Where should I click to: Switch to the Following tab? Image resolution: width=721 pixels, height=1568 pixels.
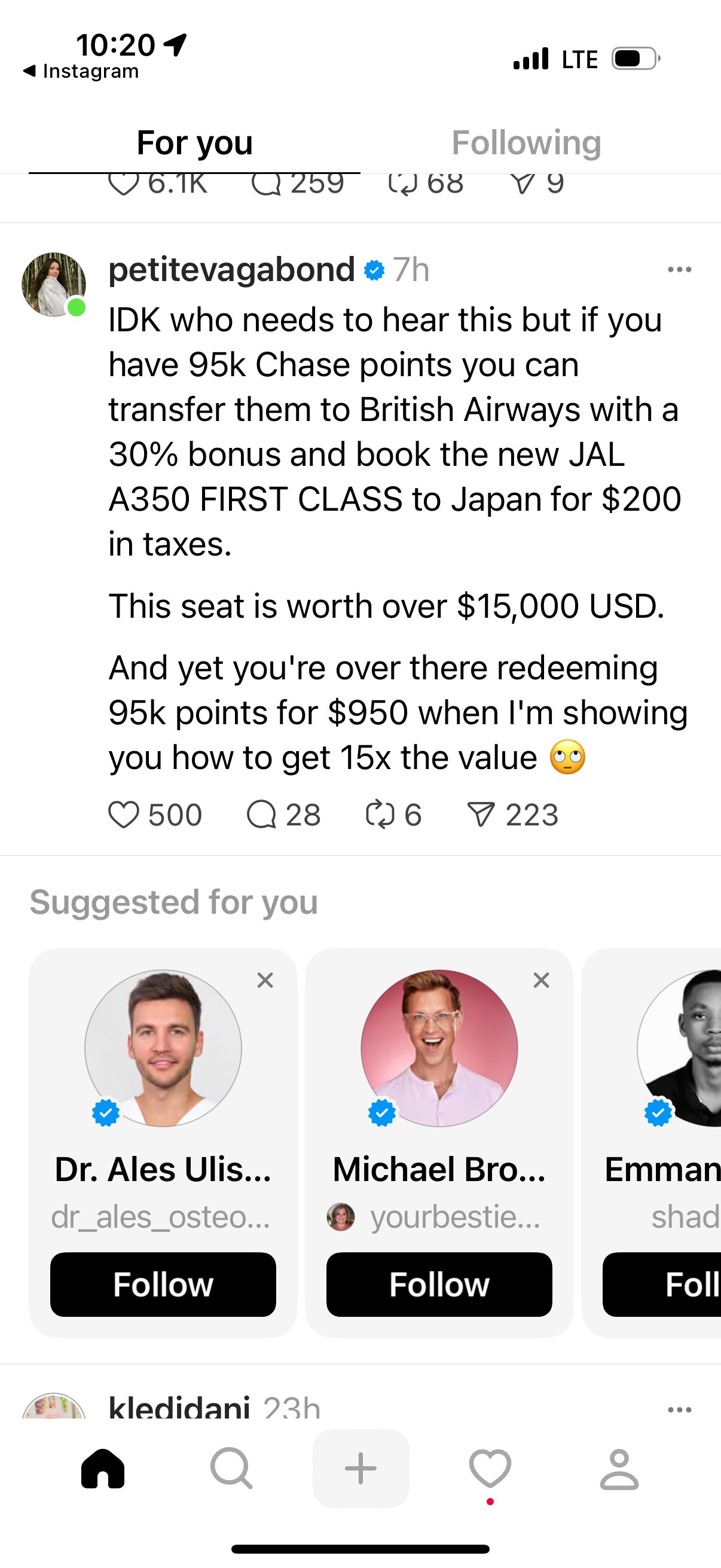pyautogui.click(x=526, y=143)
